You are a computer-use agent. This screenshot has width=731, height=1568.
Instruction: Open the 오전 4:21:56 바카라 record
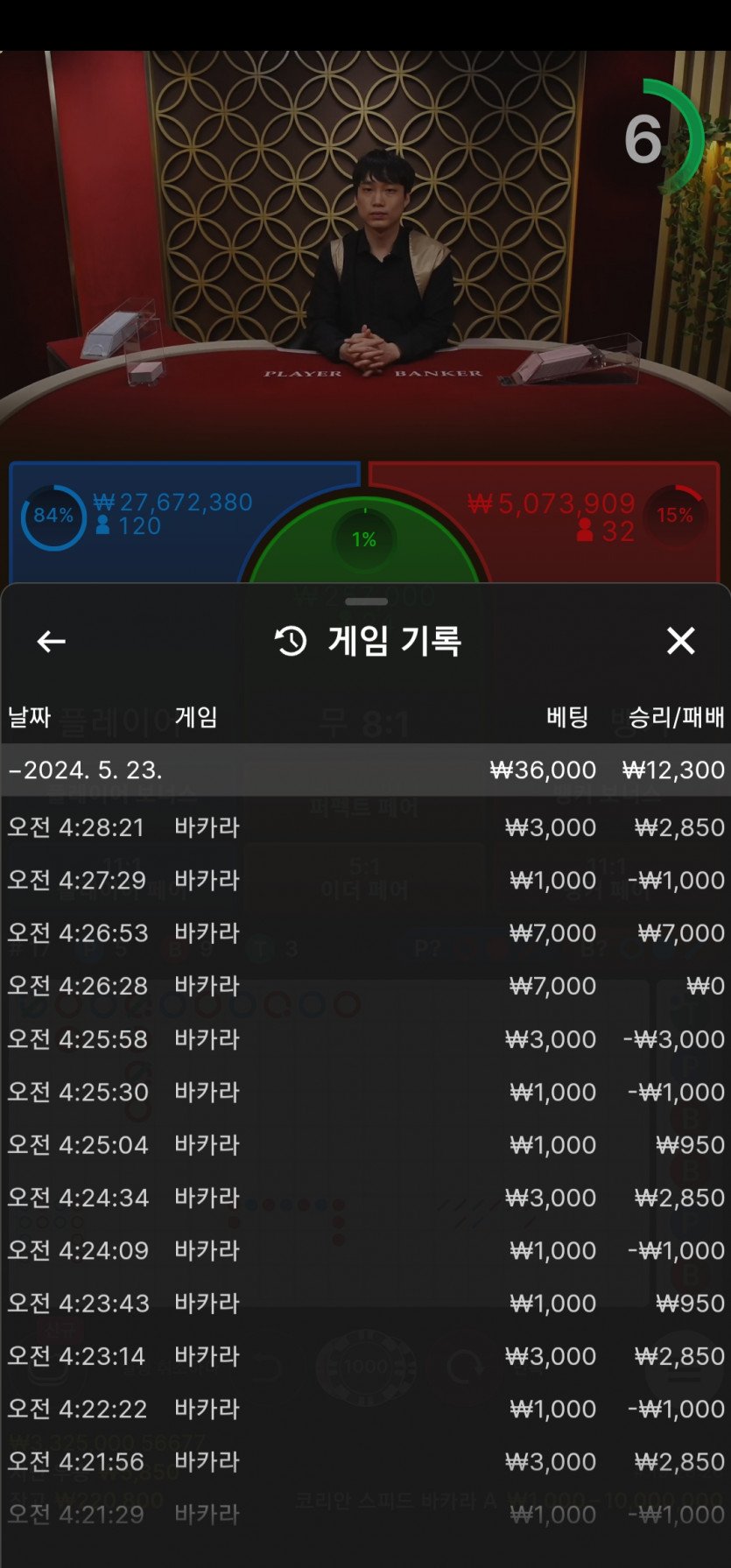point(365,1462)
